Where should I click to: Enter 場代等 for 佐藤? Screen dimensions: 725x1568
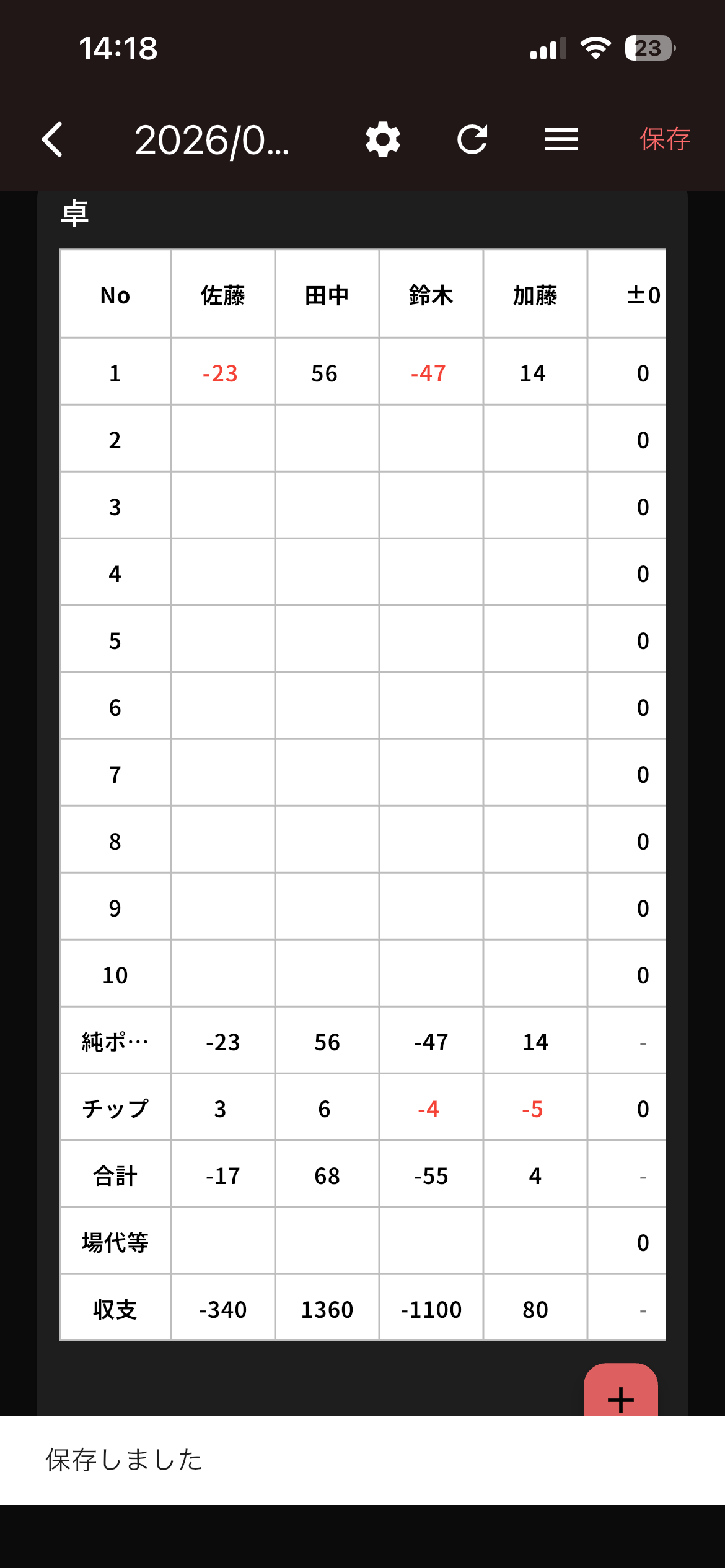coord(223,1242)
